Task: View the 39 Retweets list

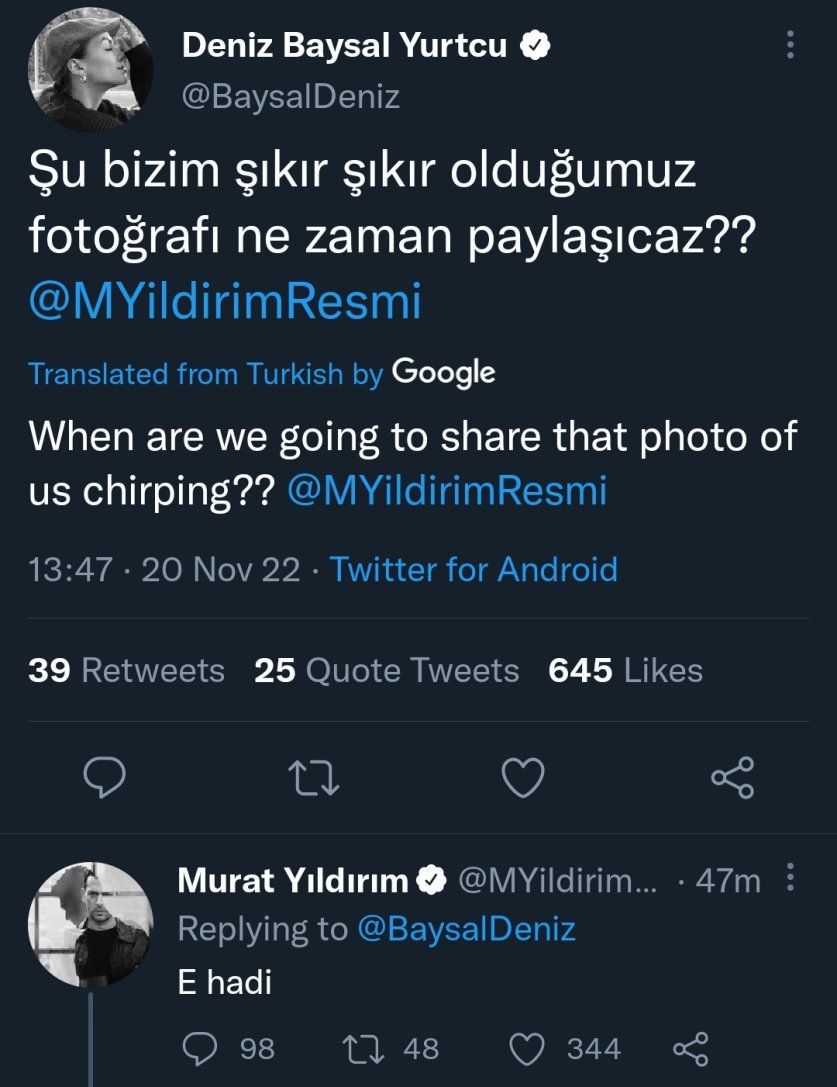Action: [x=126, y=670]
